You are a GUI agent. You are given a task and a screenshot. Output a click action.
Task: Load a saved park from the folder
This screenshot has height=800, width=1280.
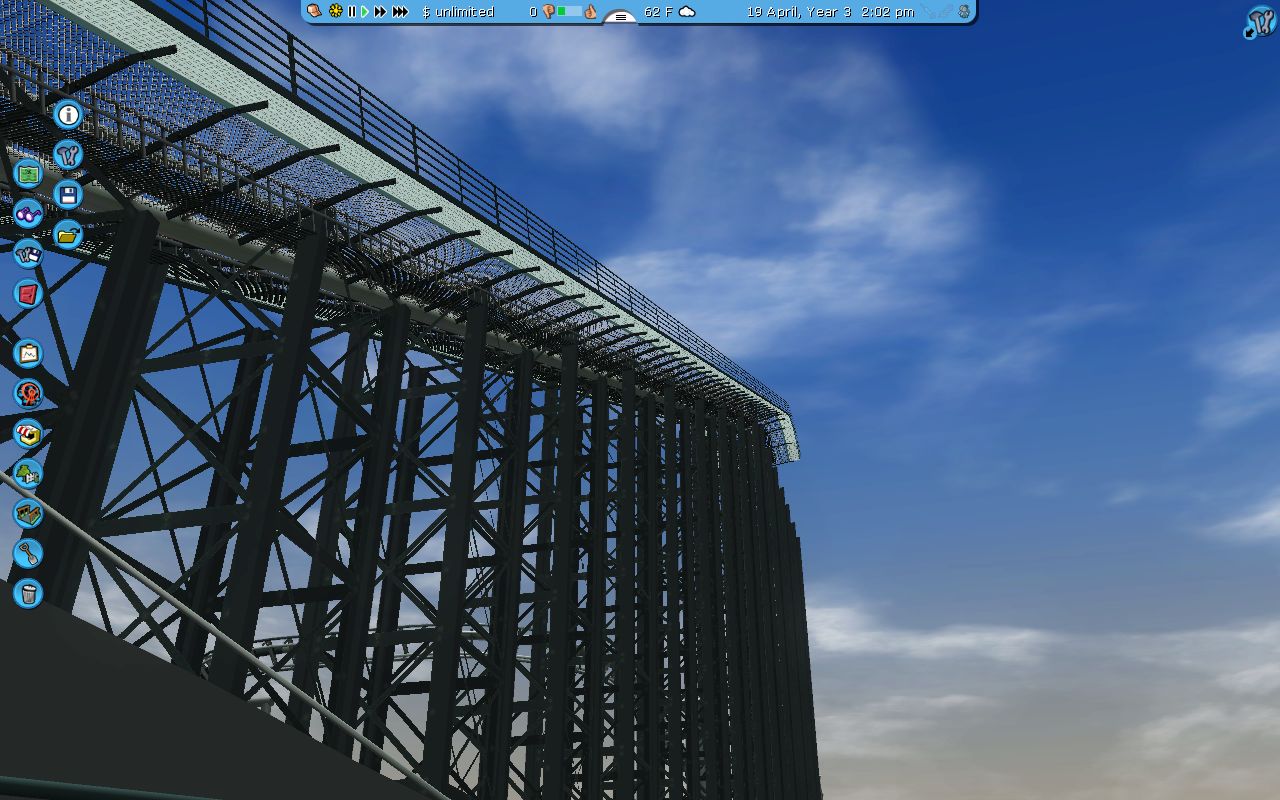68,235
